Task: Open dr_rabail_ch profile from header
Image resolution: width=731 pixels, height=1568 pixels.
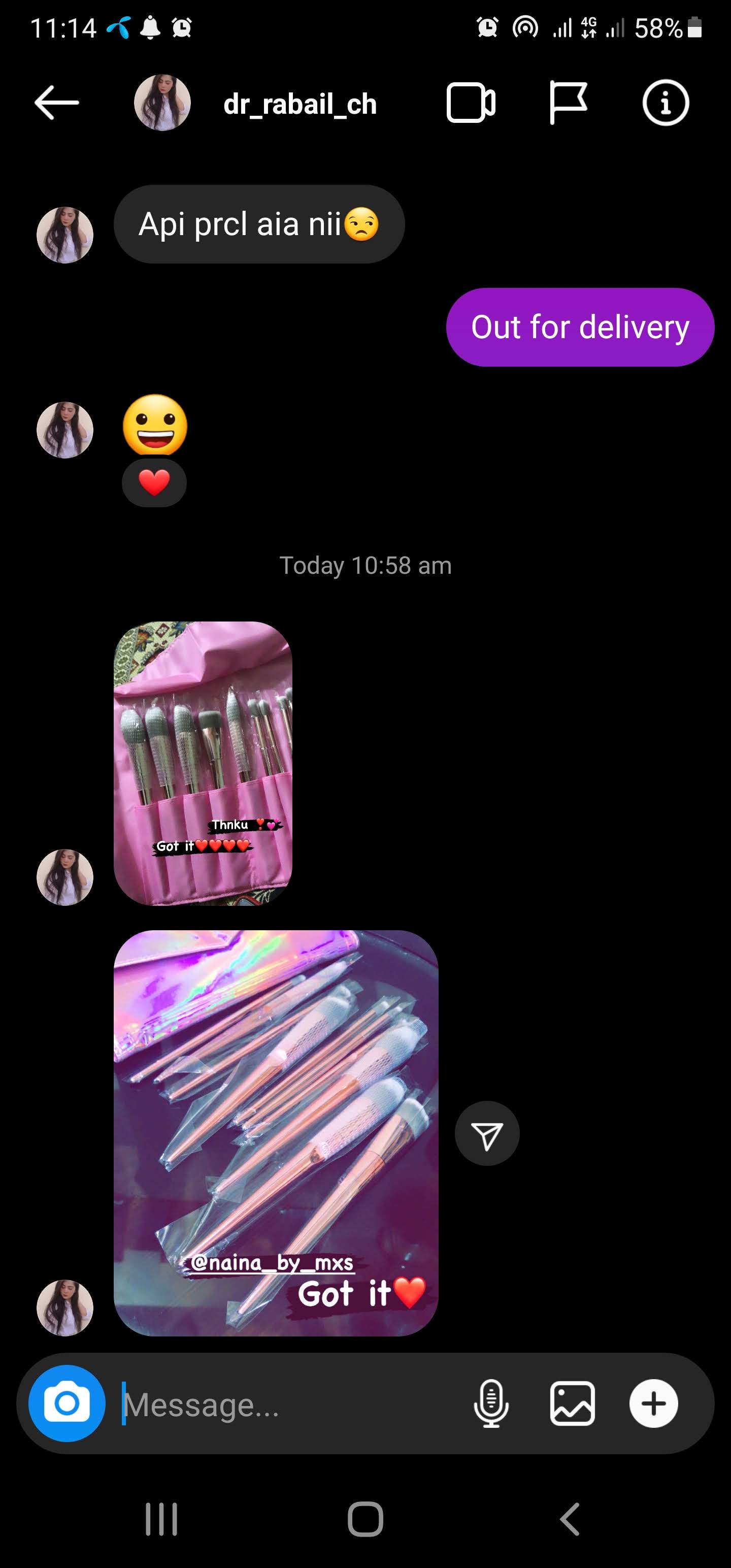Action: tap(300, 104)
